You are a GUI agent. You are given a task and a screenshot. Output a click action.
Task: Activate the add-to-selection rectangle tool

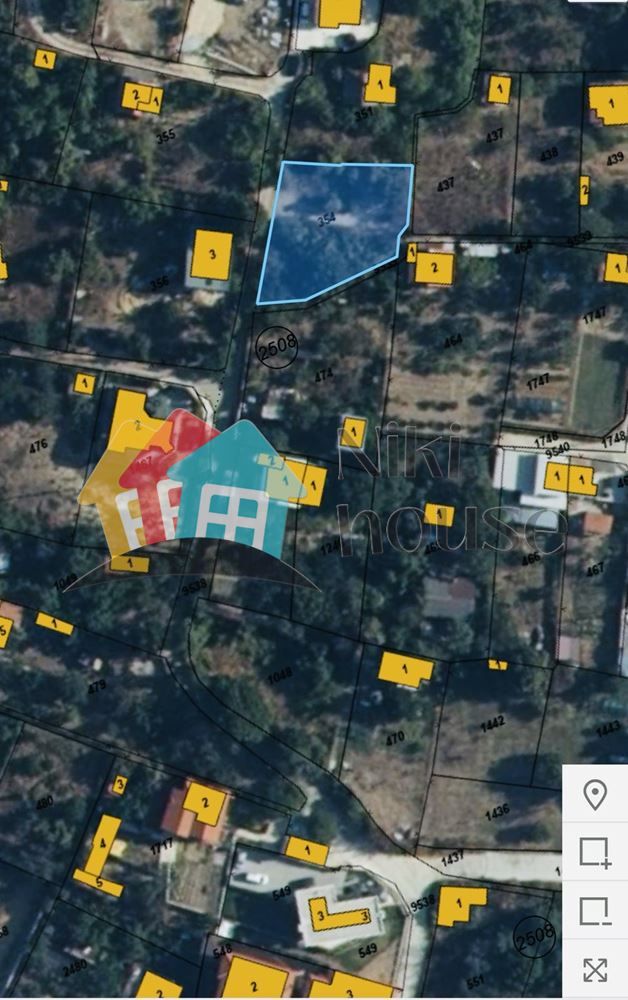coord(595,853)
